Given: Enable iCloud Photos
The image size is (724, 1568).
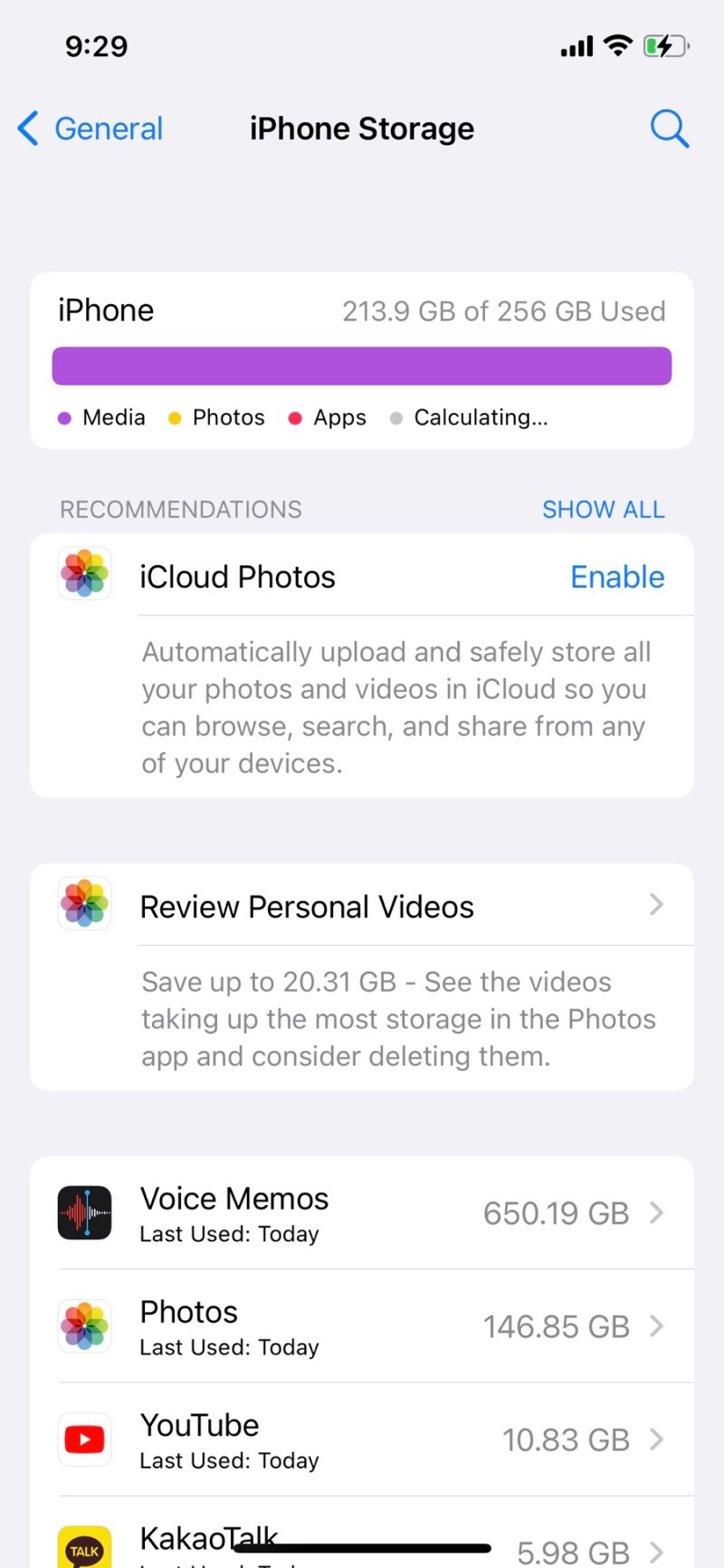Looking at the screenshot, I should point(617,577).
